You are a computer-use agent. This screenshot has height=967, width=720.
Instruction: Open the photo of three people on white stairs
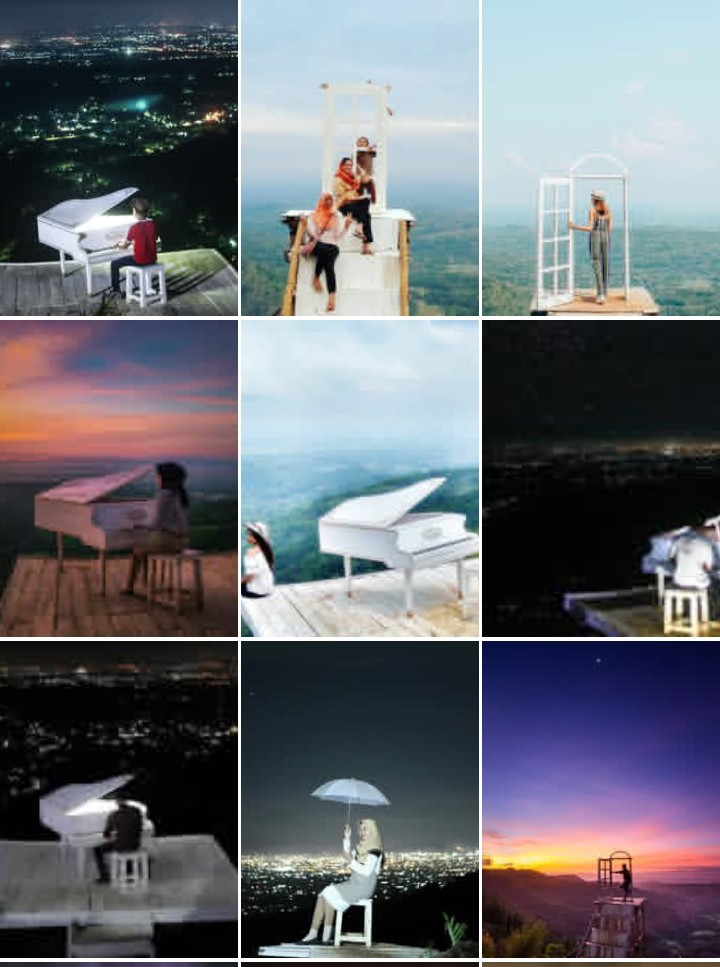[x=359, y=157]
